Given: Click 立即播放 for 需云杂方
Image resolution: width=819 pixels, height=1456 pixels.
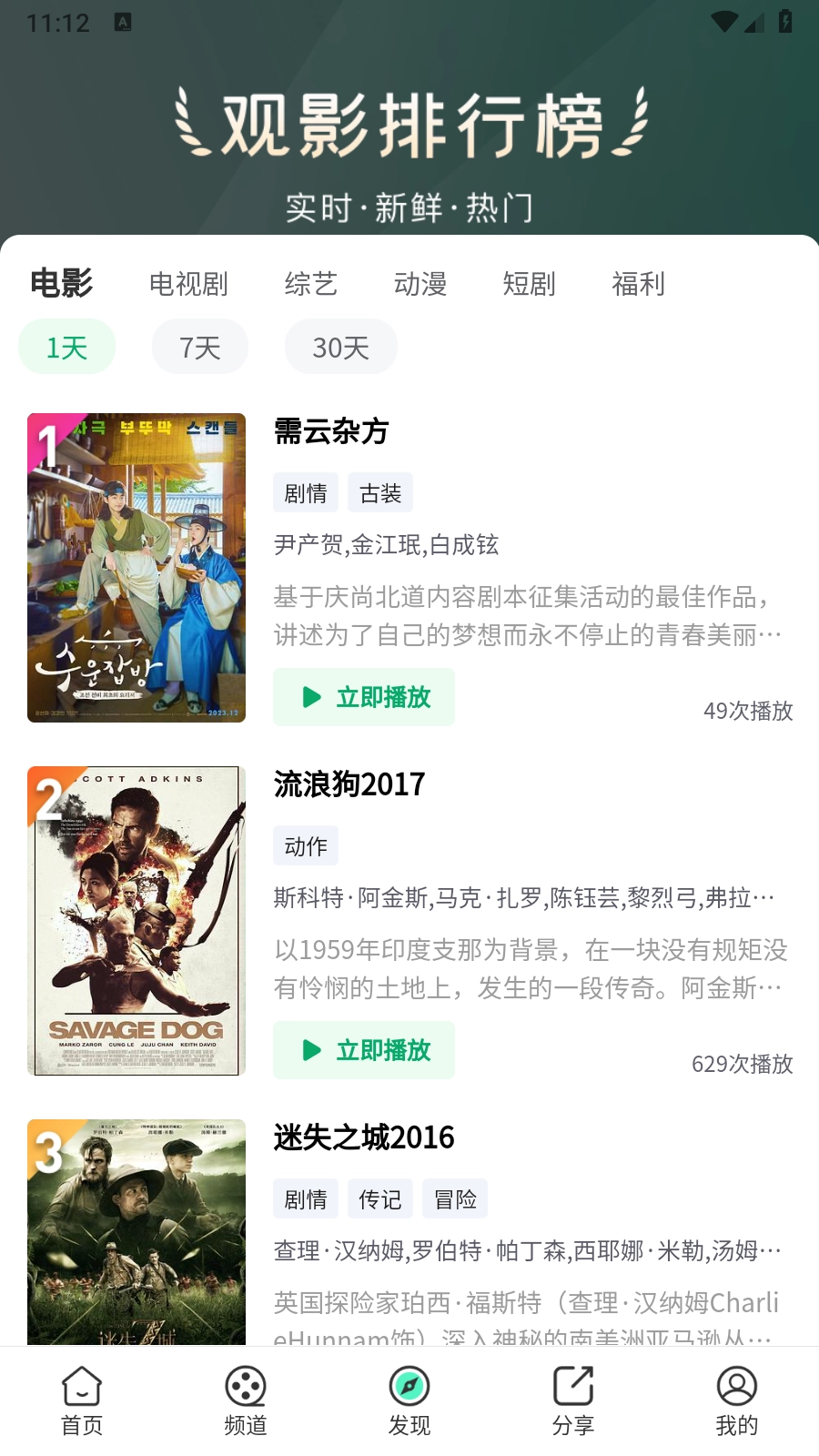Looking at the screenshot, I should tap(364, 697).
